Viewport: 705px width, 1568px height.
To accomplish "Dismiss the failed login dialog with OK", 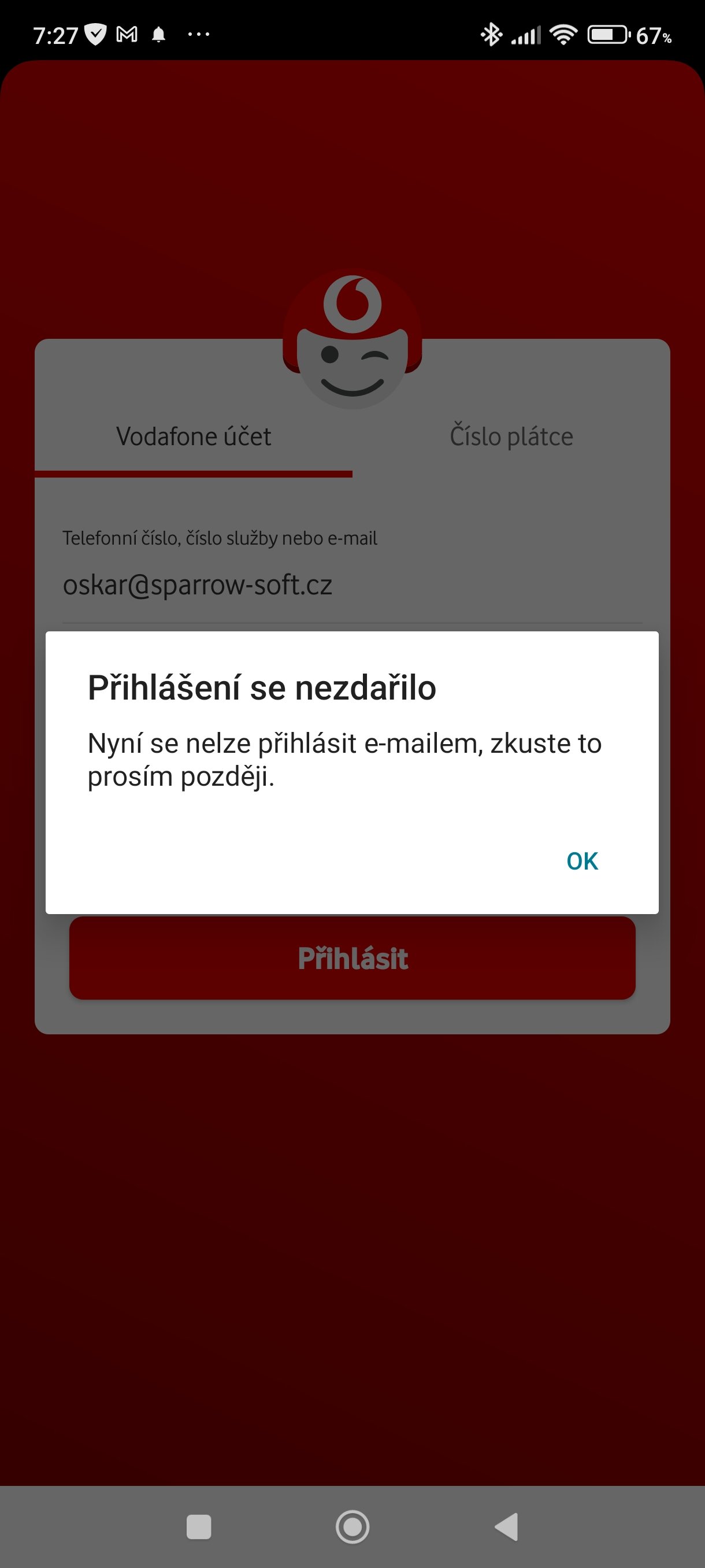I will 581,861.
